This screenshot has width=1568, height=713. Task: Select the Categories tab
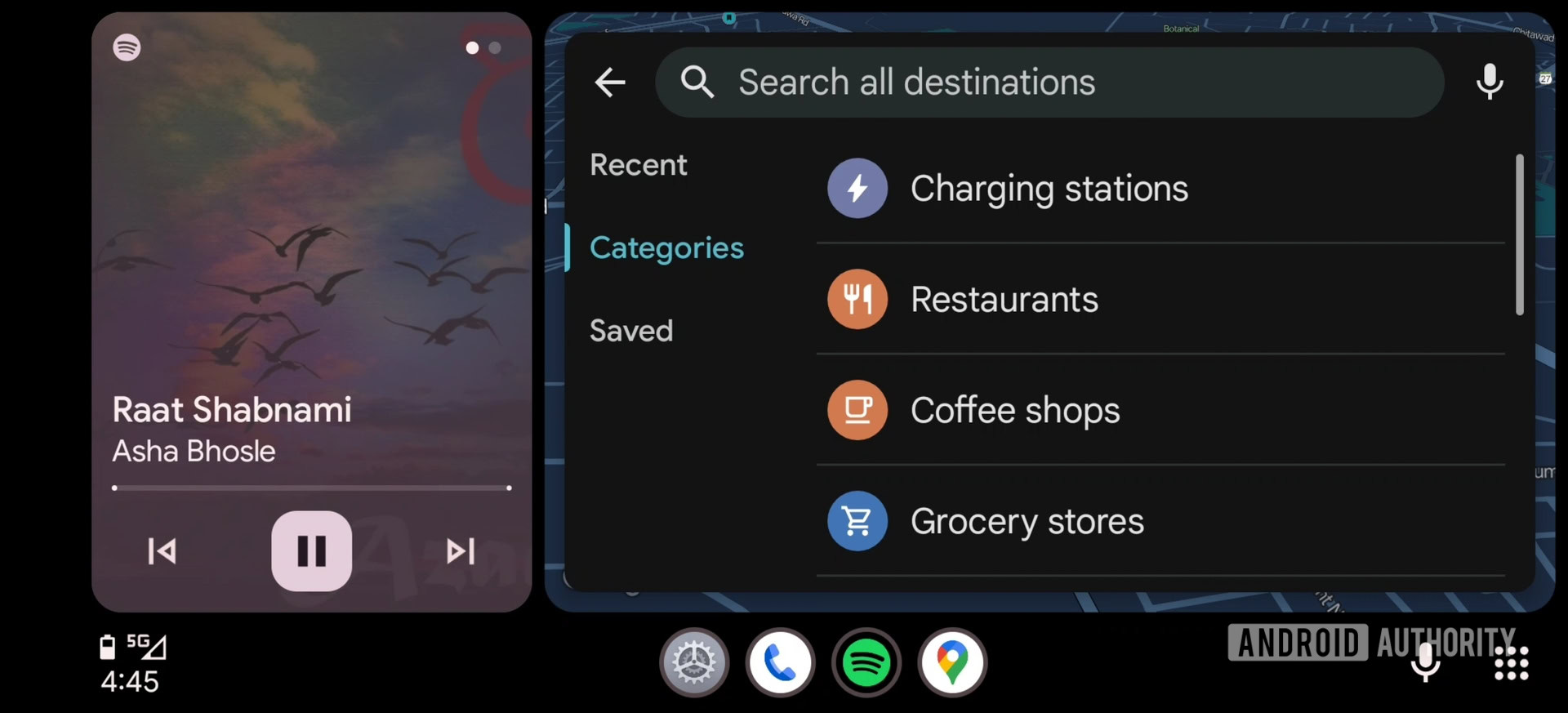tap(666, 247)
